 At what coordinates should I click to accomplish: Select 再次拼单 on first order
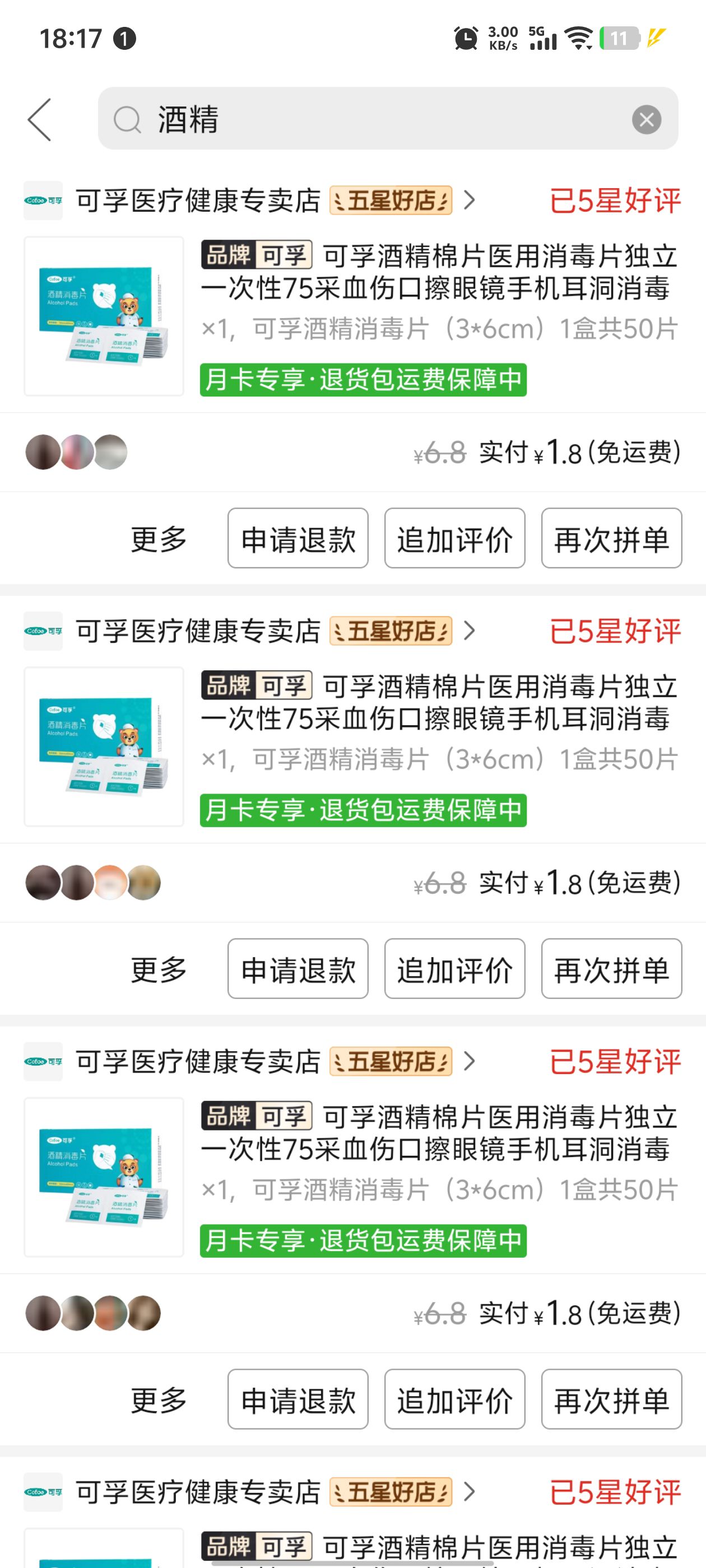[x=611, y=539]
